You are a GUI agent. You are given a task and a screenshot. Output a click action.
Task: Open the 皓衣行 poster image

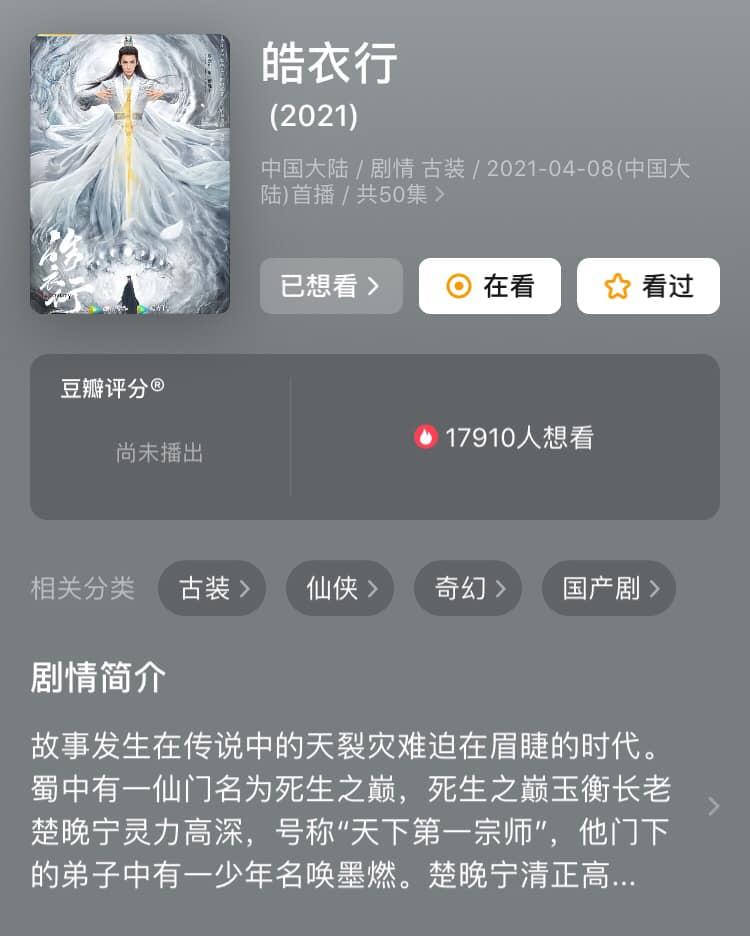[x=130, y=174]
